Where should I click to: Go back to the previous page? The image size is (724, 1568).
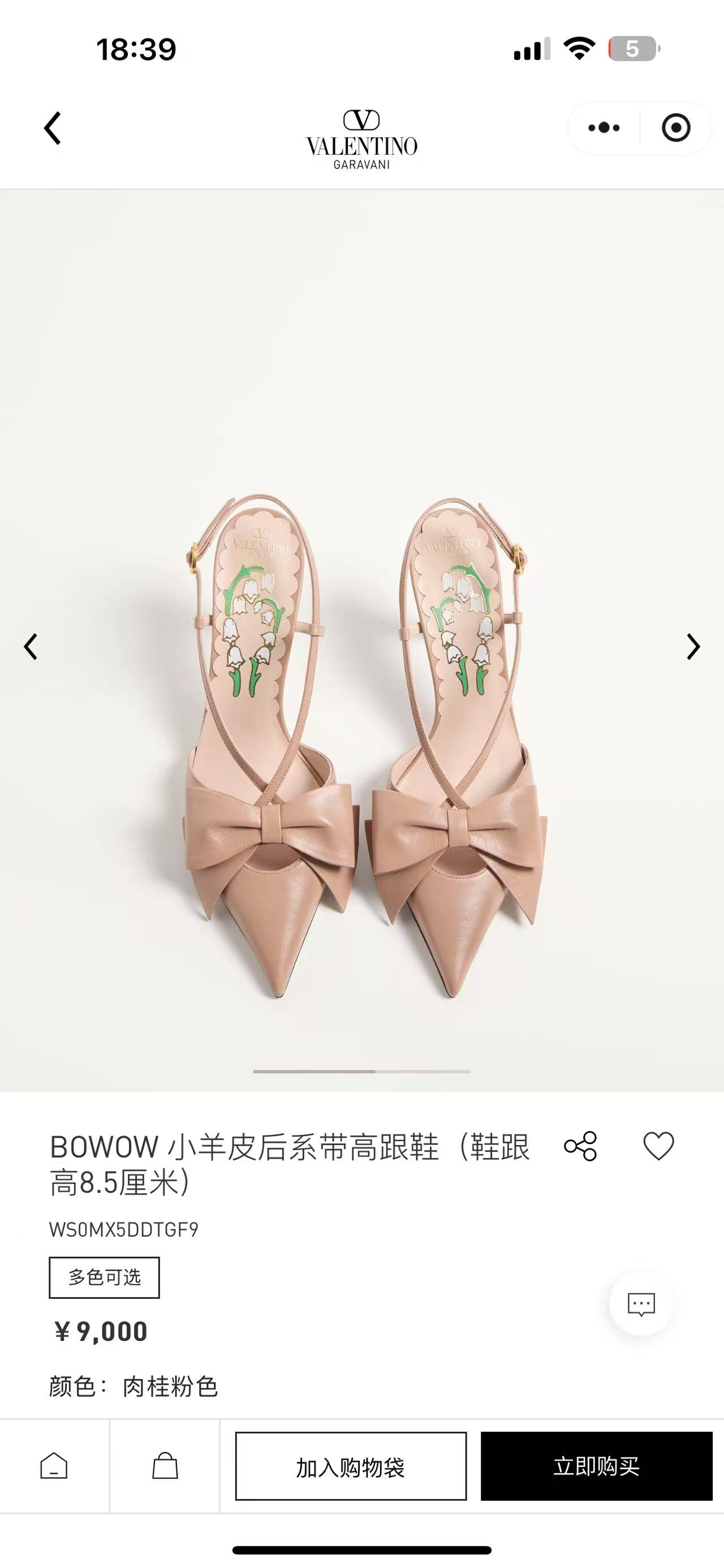(x=53, y=128)
